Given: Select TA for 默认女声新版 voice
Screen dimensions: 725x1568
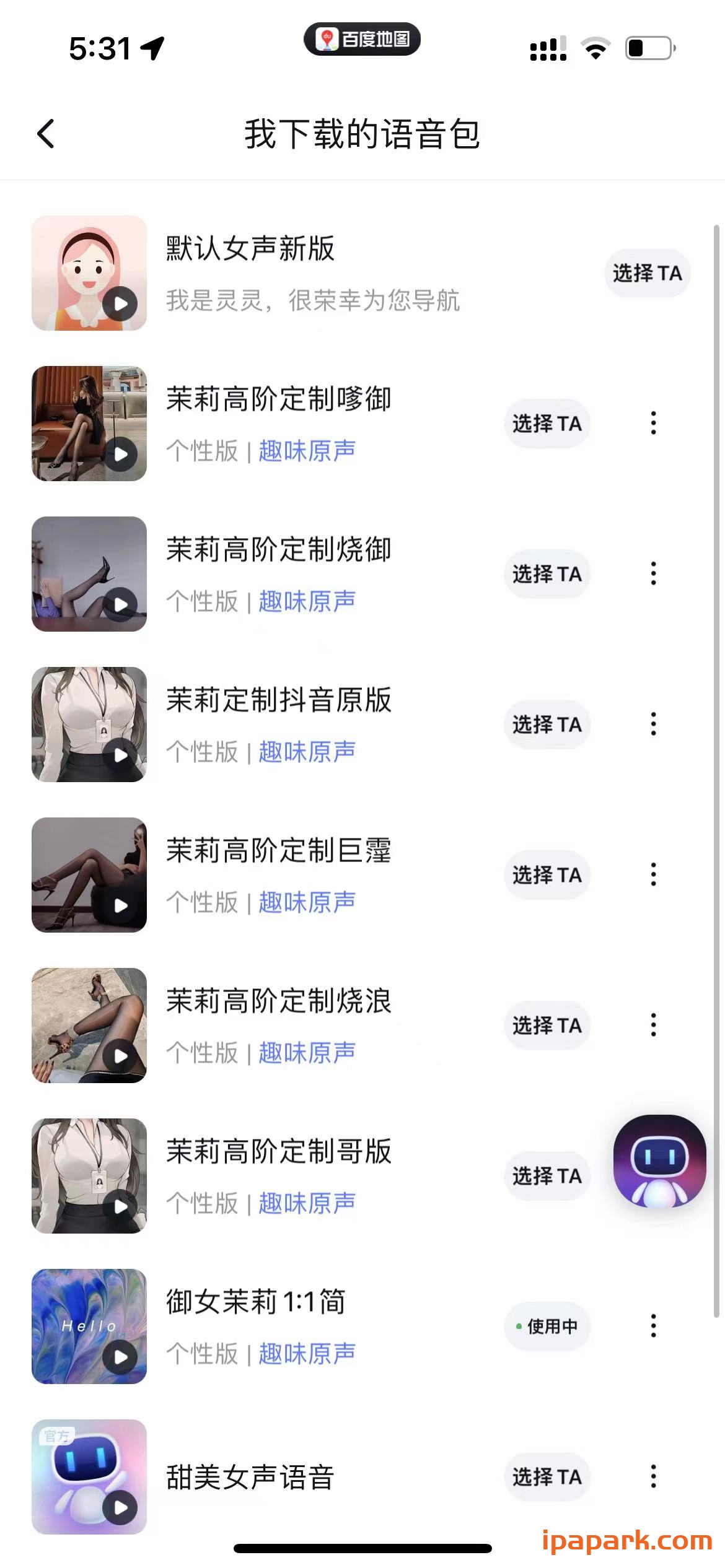Looking at the screenshot, I should click(x=647, y=272).
